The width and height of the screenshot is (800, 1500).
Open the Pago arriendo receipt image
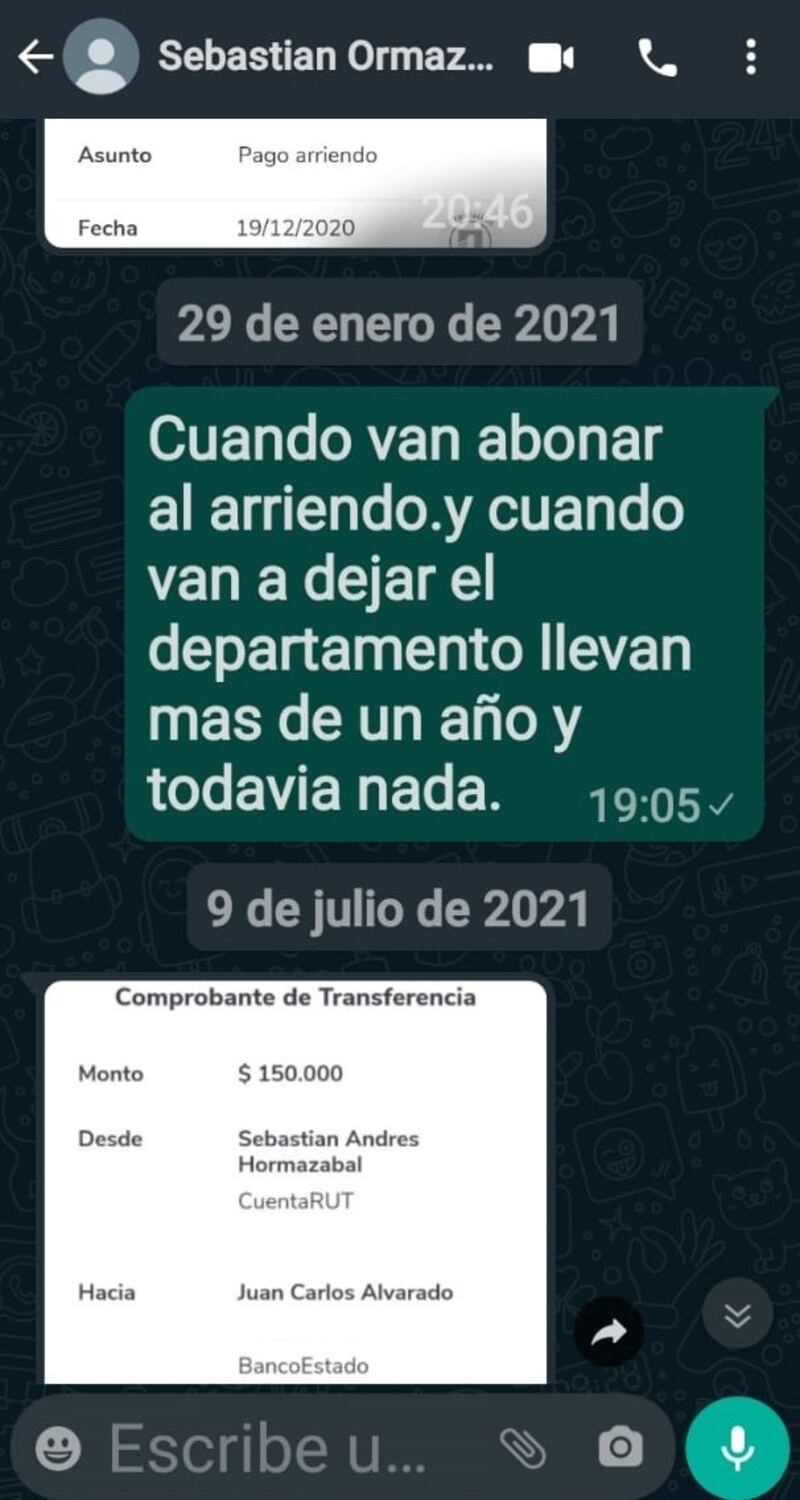pyautogui.click(x=295, y=185)
